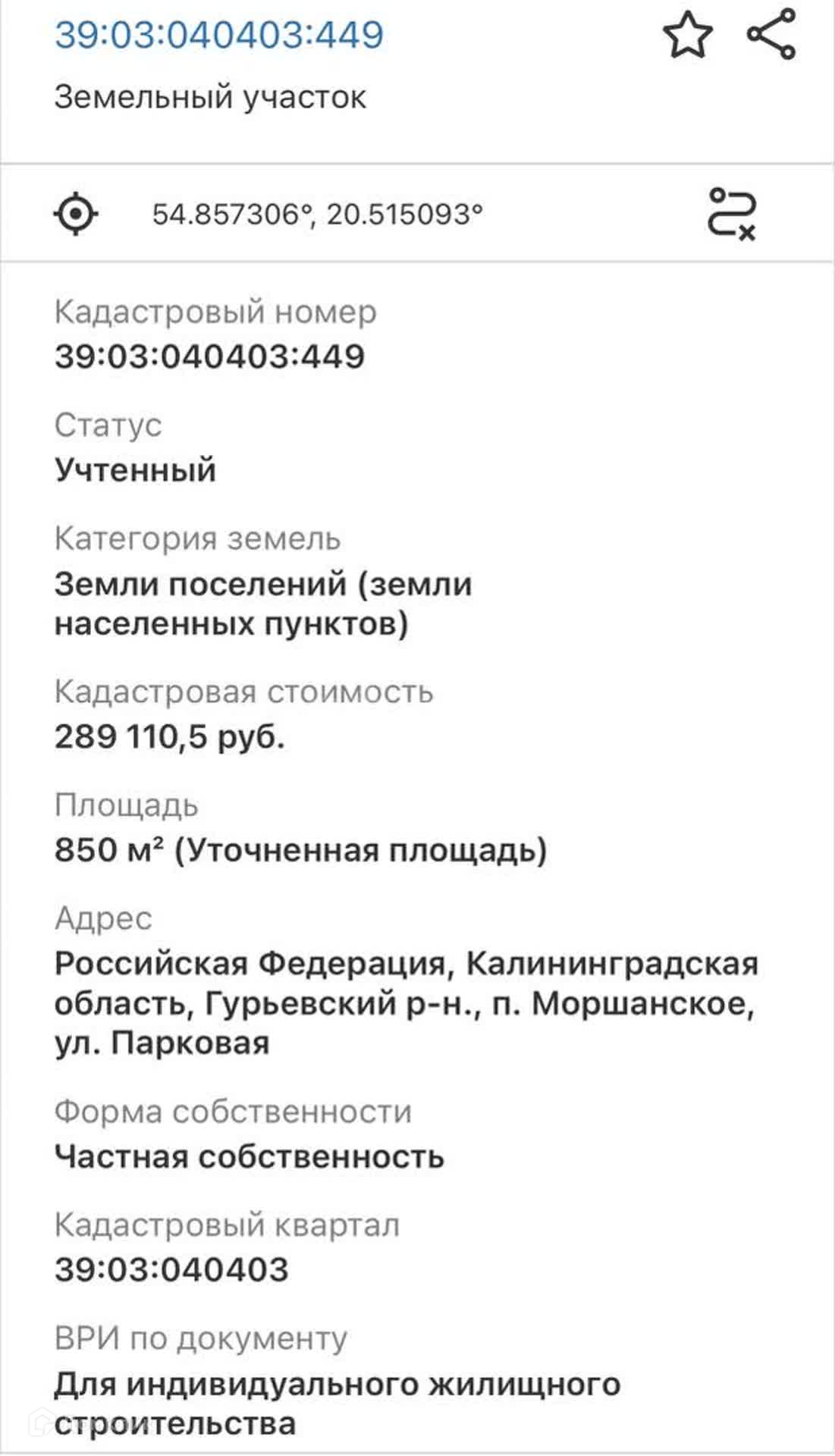Tap the route icon beside the coordinates
The height and width of the screenshot is (1456, 835).
732,214
